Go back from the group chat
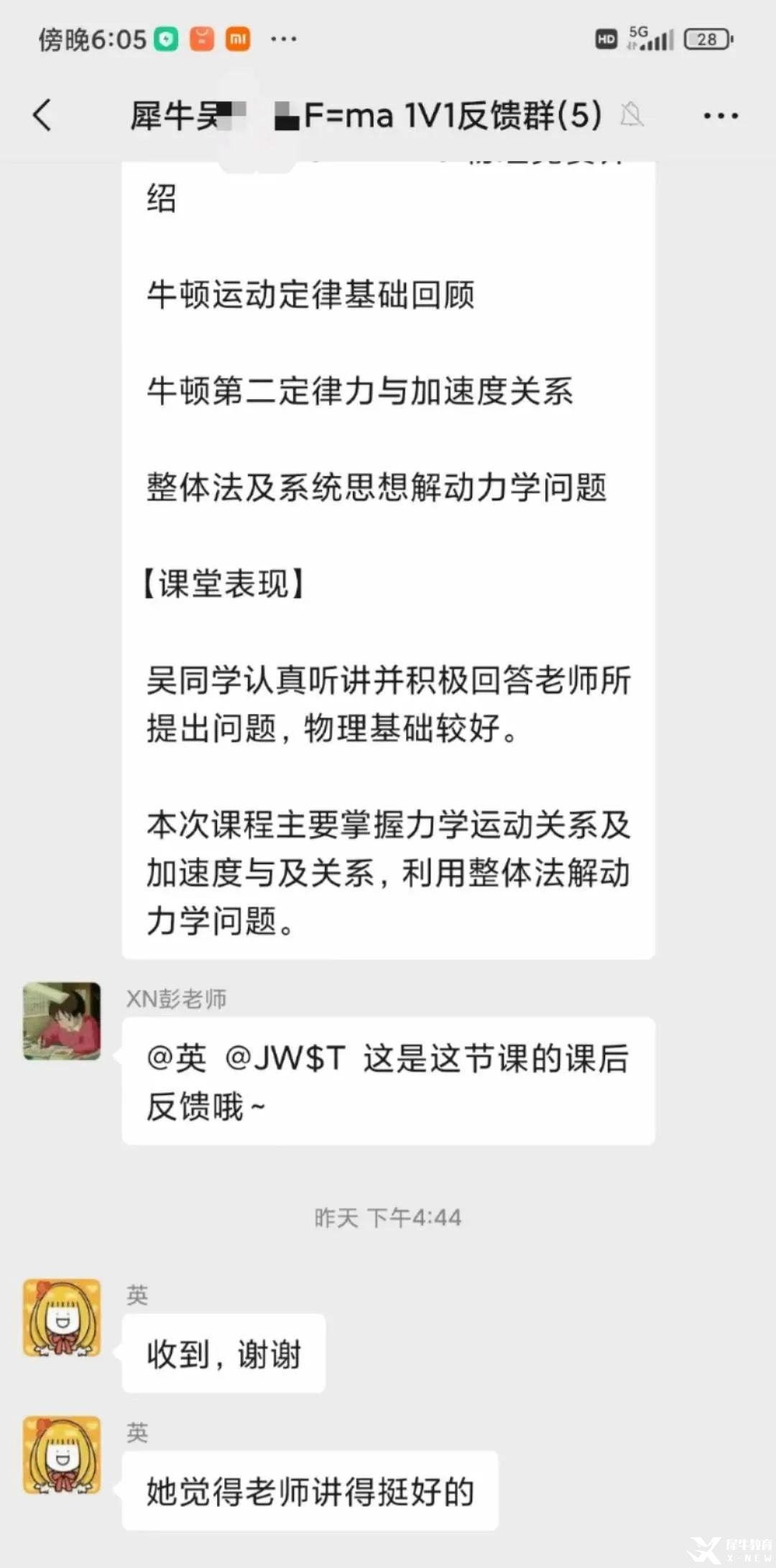The image size is (776, 1568). click(x=43, y=115)
